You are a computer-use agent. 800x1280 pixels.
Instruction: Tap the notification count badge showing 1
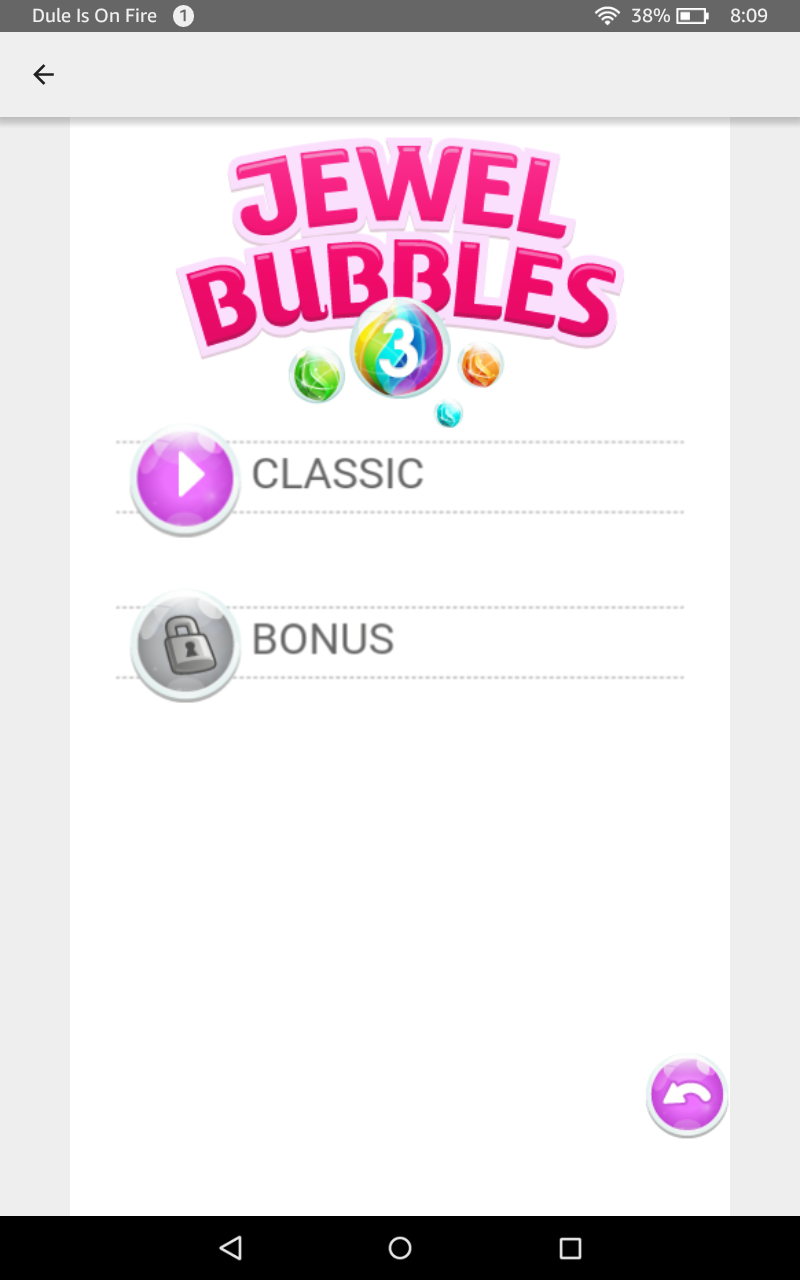(181, 15)
